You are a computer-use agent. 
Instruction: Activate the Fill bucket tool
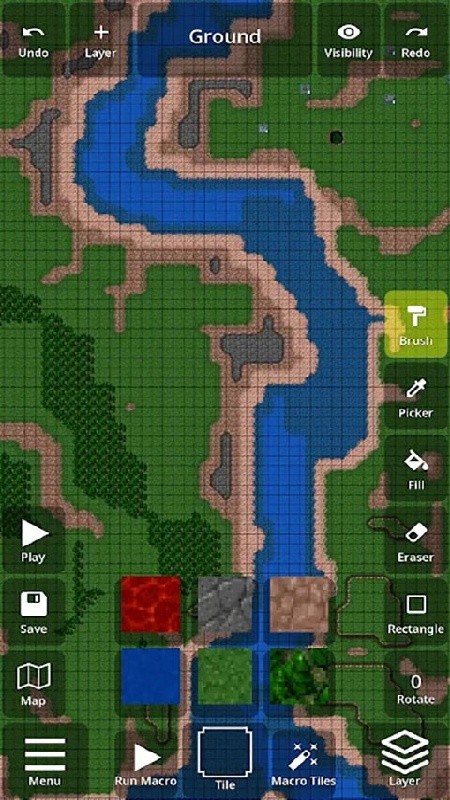(416, 468)
